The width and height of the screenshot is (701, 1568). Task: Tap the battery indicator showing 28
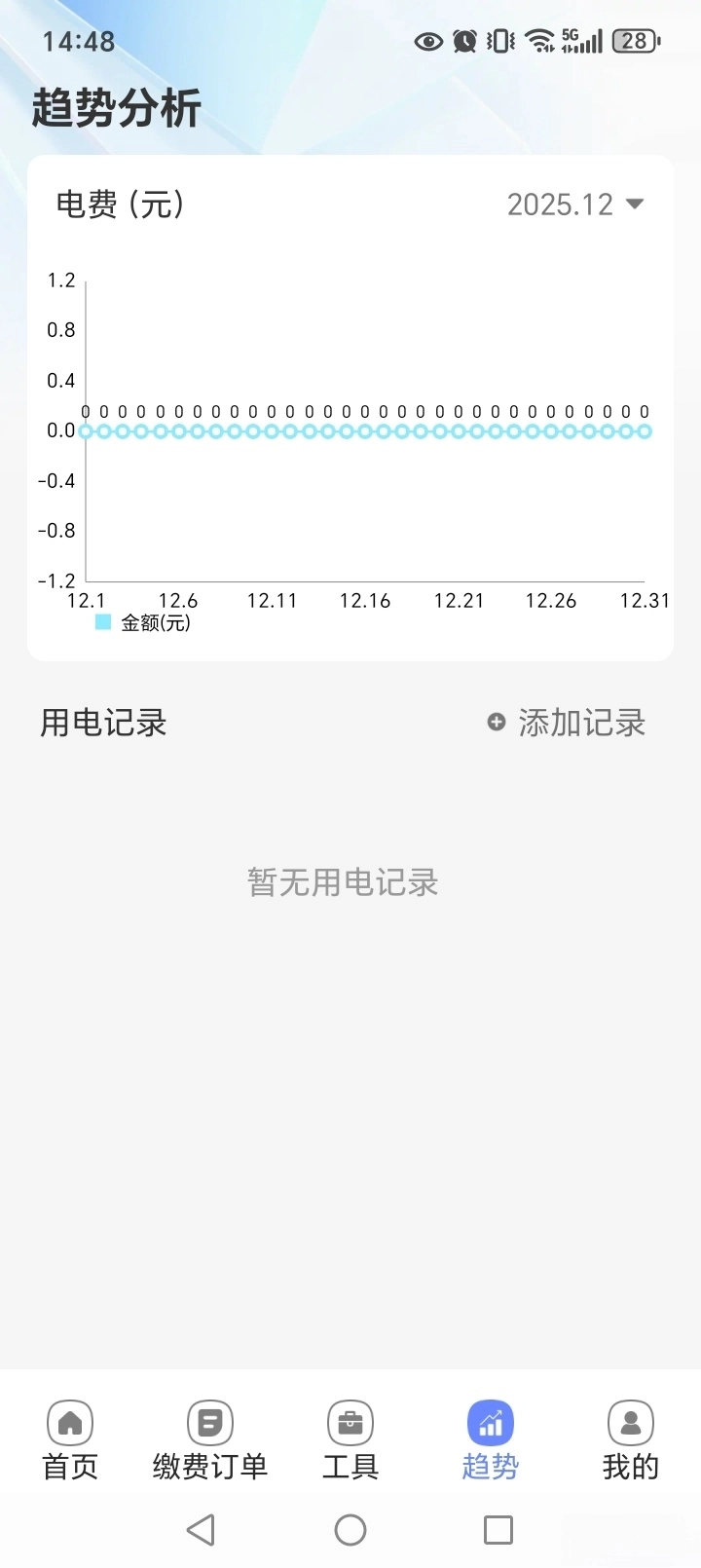(634, 40)
